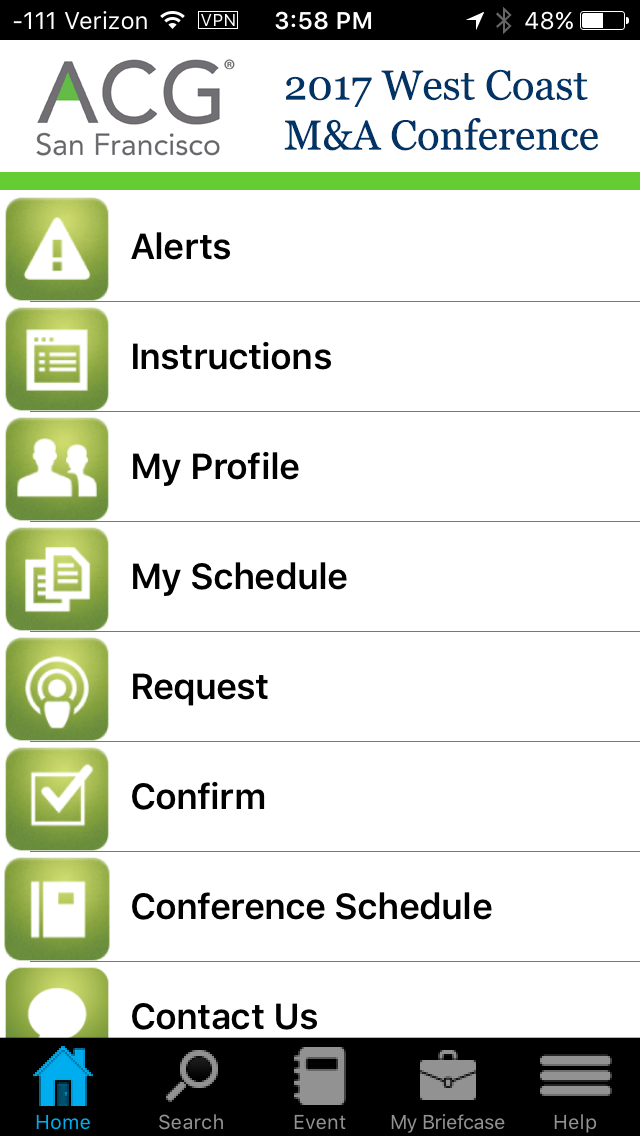This screenshot has height=1136, width=640.
Task: Open My Schedule
Action: pos(320,577)
